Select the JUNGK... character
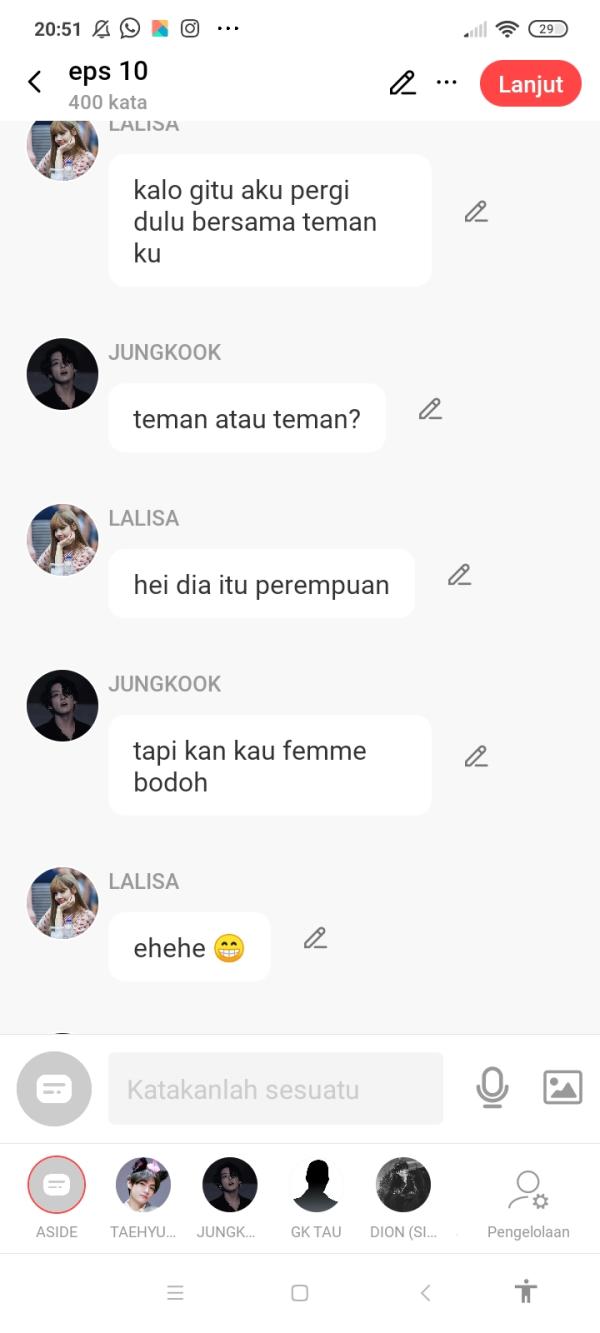Screen dimensions: 600x1333 click(230, 1186)
